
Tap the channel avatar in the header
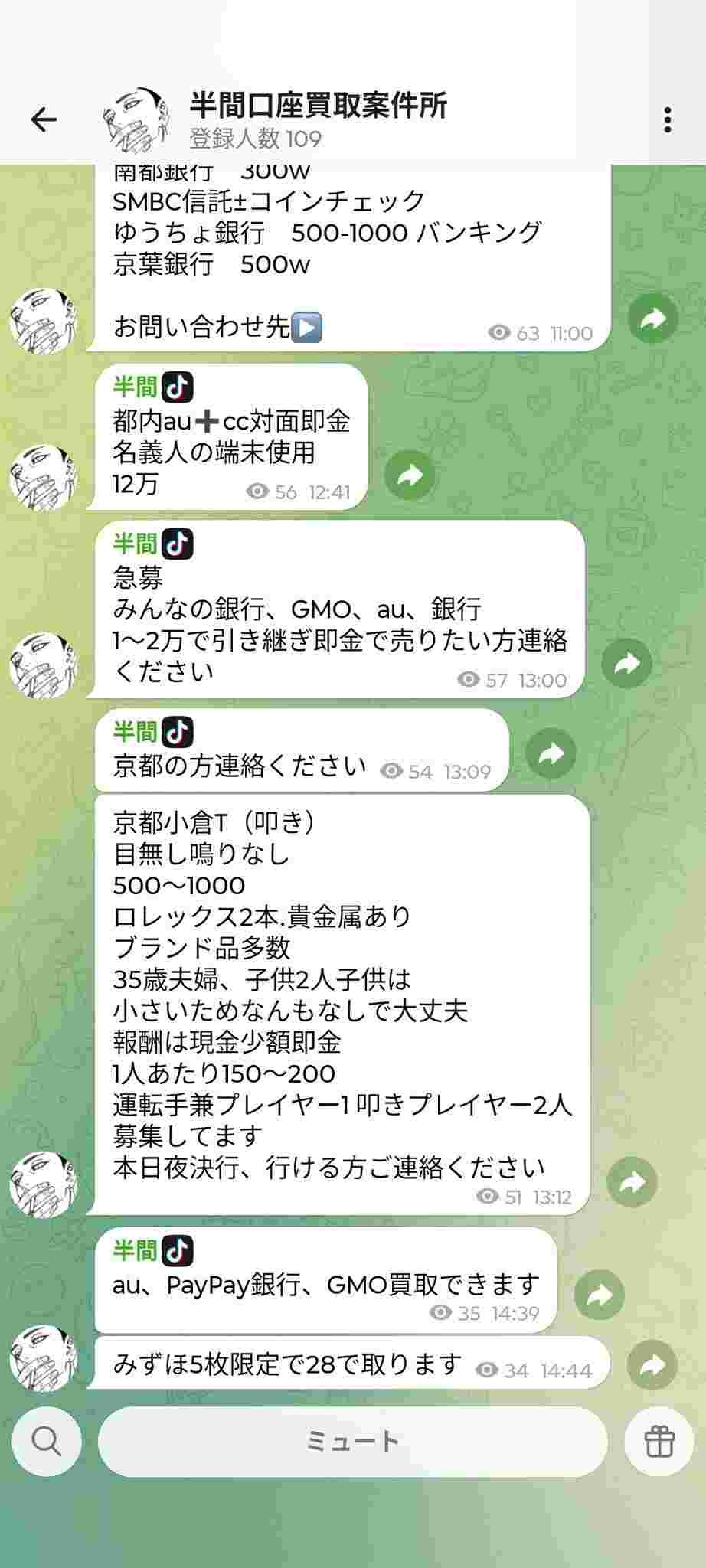pyautogui.click(x=135, y=119)
